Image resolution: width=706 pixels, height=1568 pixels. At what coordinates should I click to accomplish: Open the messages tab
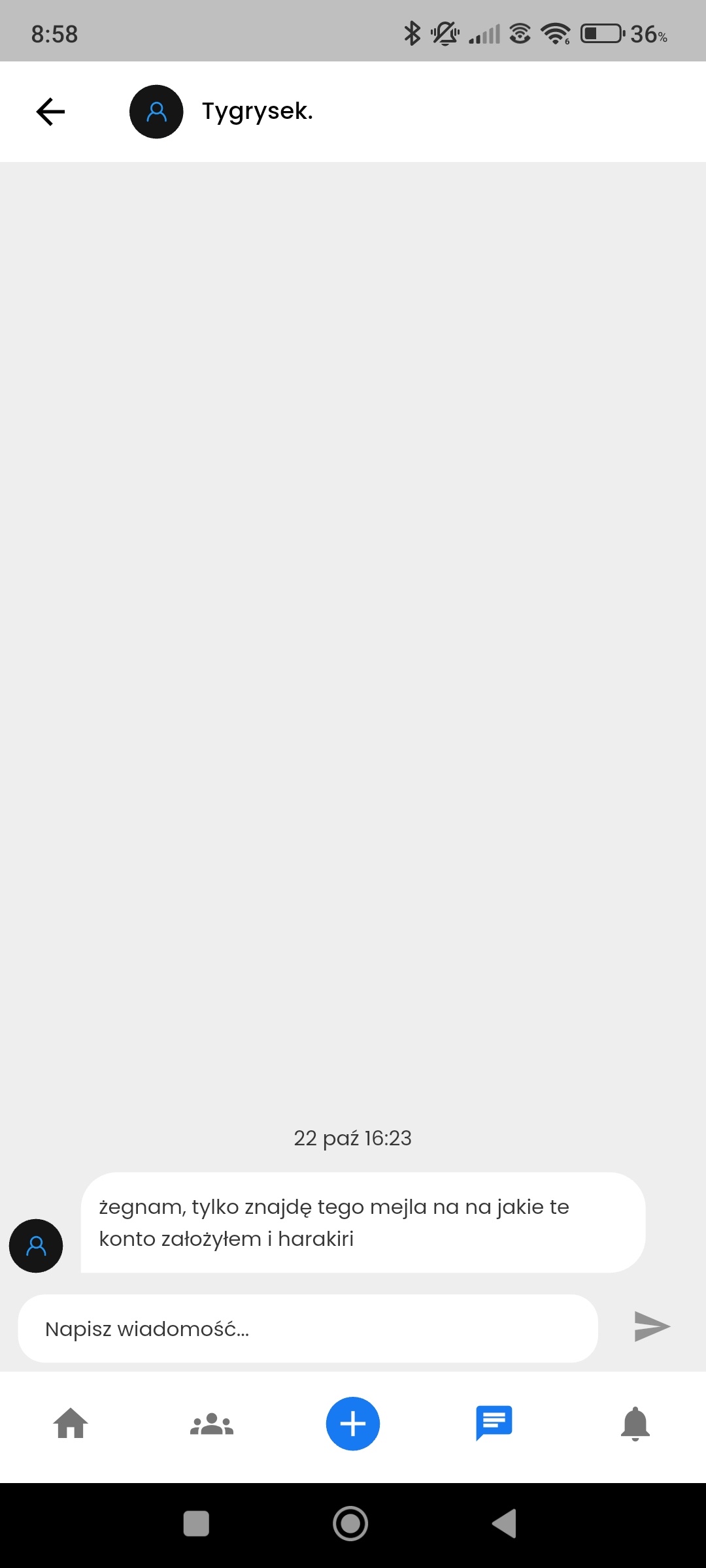point(494,1423)
